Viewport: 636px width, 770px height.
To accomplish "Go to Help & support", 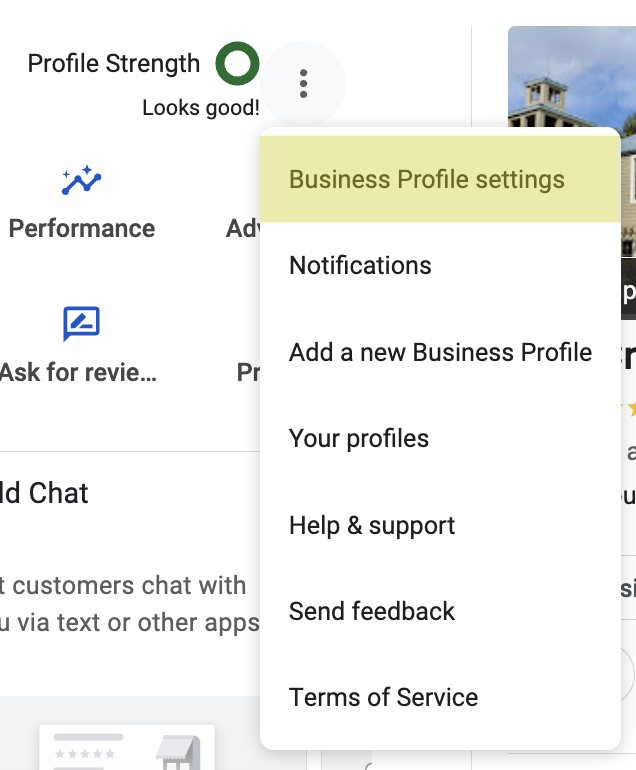I will (372, 525).
